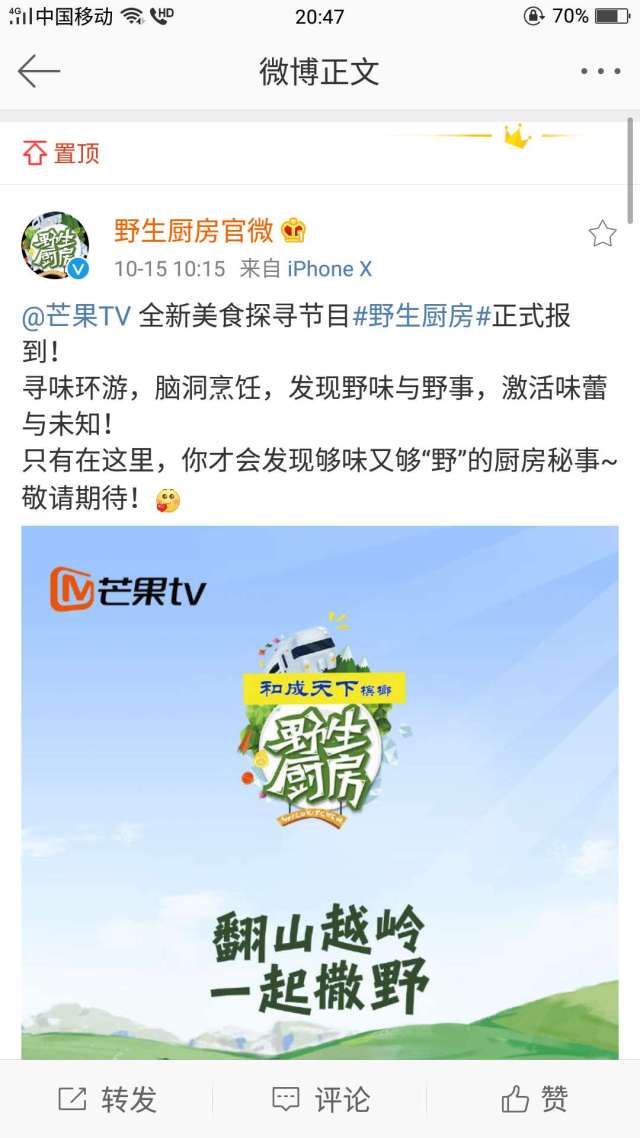The image size is (640, 1138).
Task: Repost with the 转发 button
Action: click(107, 1099)
